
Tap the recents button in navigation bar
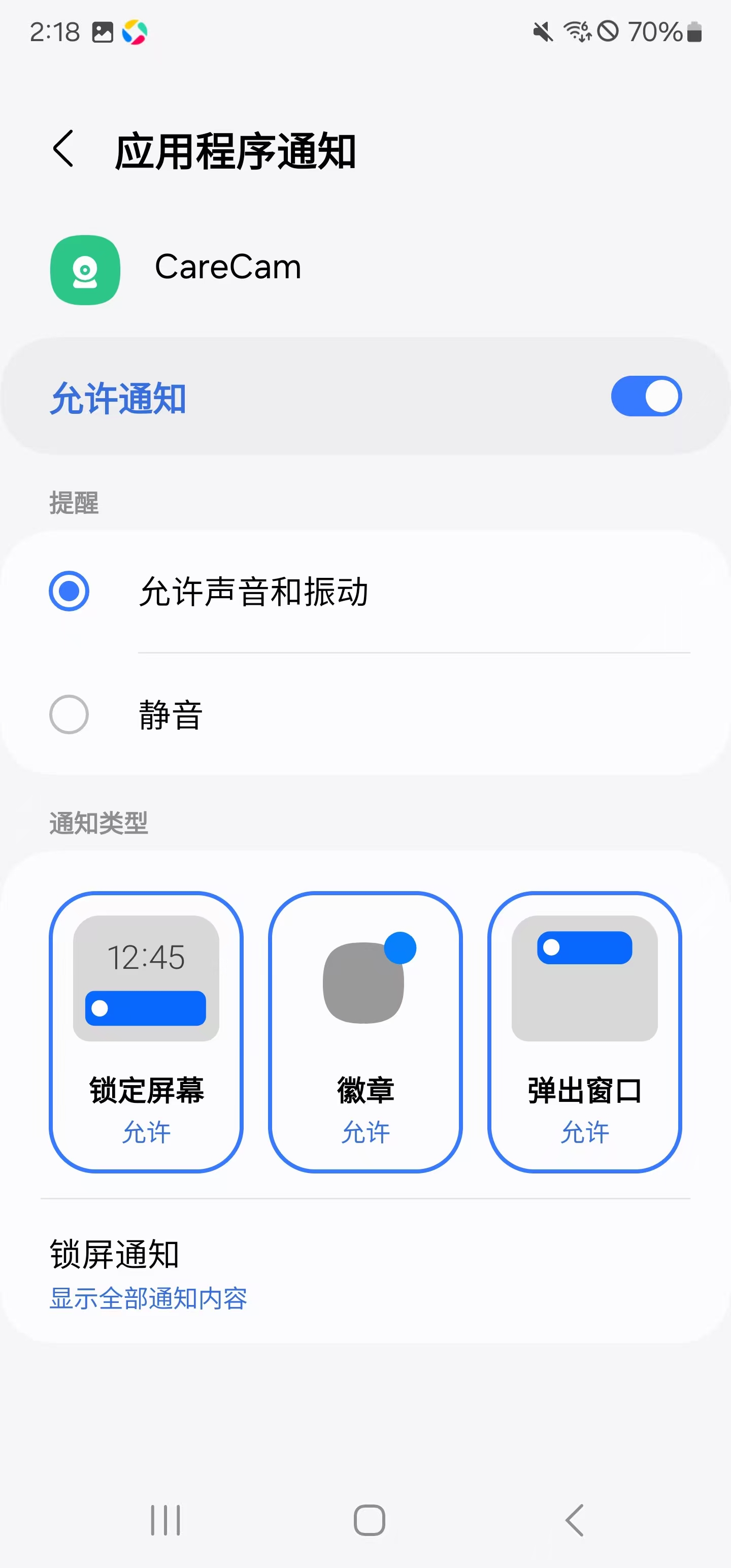pos(165,1518)
